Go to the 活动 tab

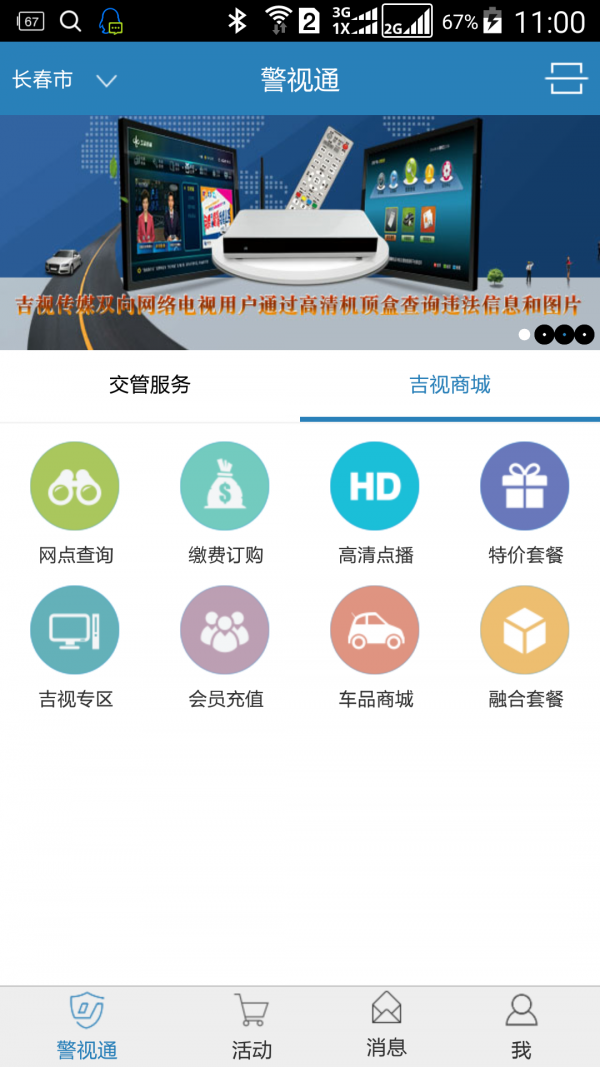(x=251, y=1026)
